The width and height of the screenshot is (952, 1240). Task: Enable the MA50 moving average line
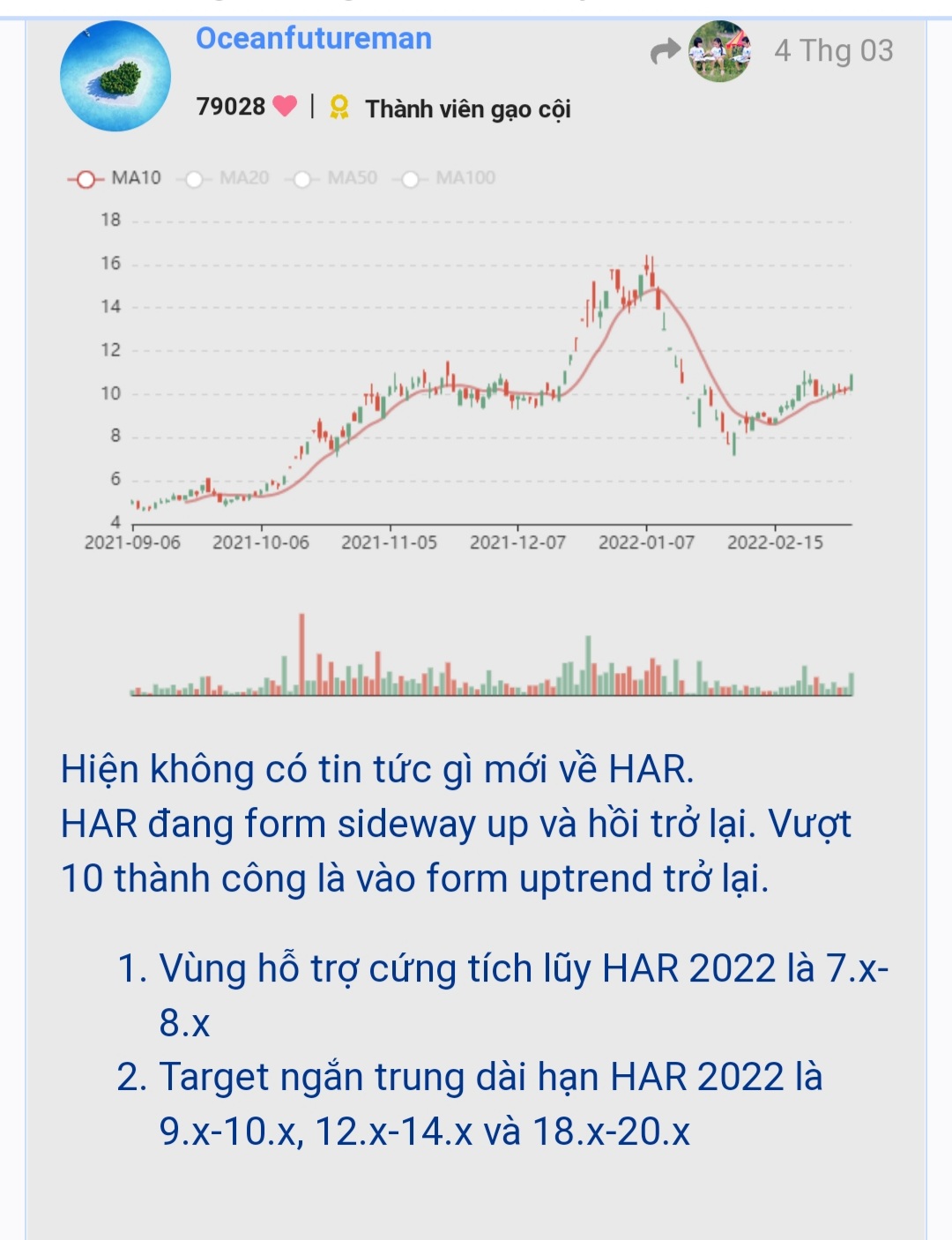click(x=332, y=178)
